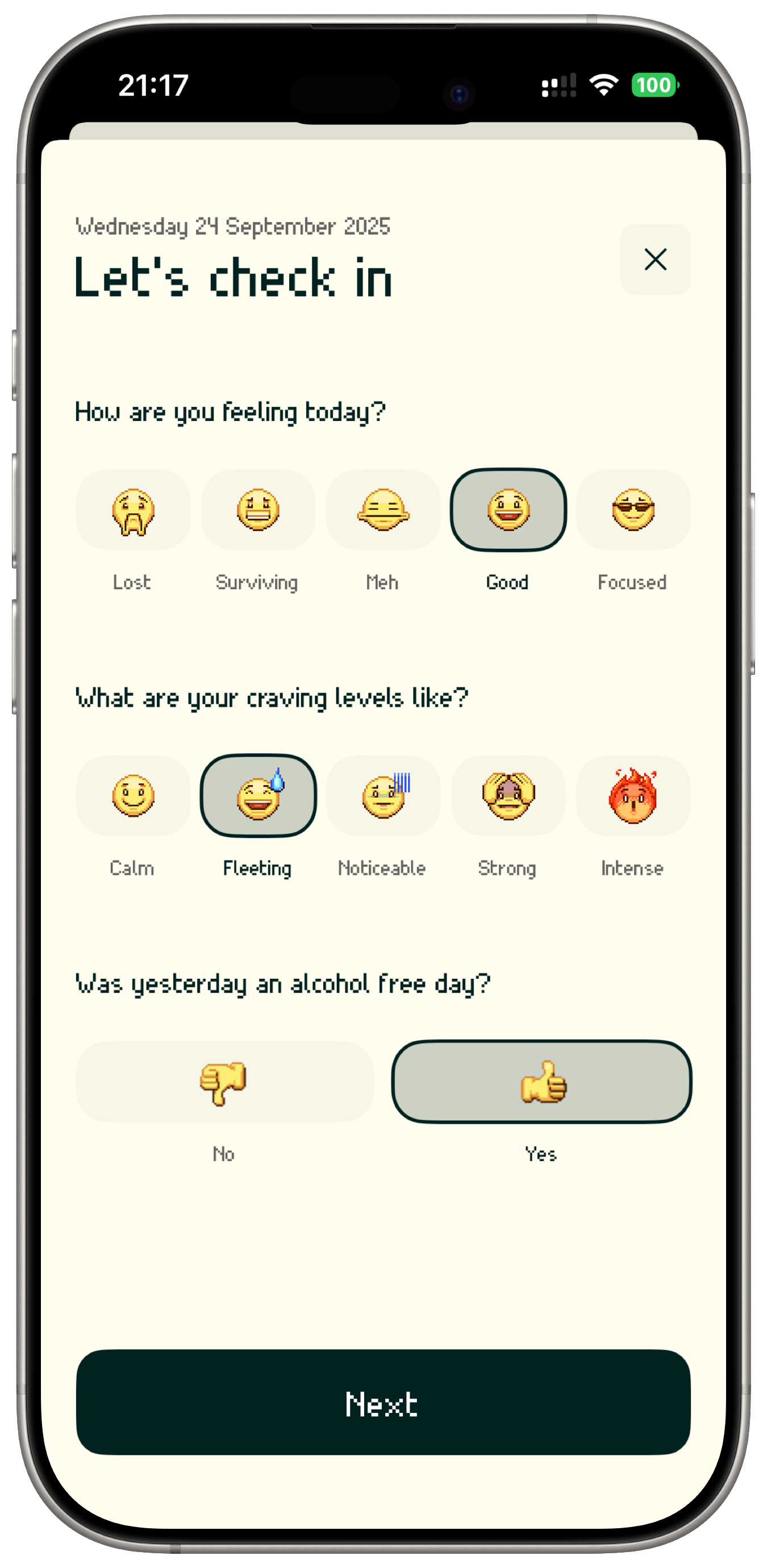Select the Lost mood emoji
Screen dimensions: 767x1568
[x=133, y=511]
